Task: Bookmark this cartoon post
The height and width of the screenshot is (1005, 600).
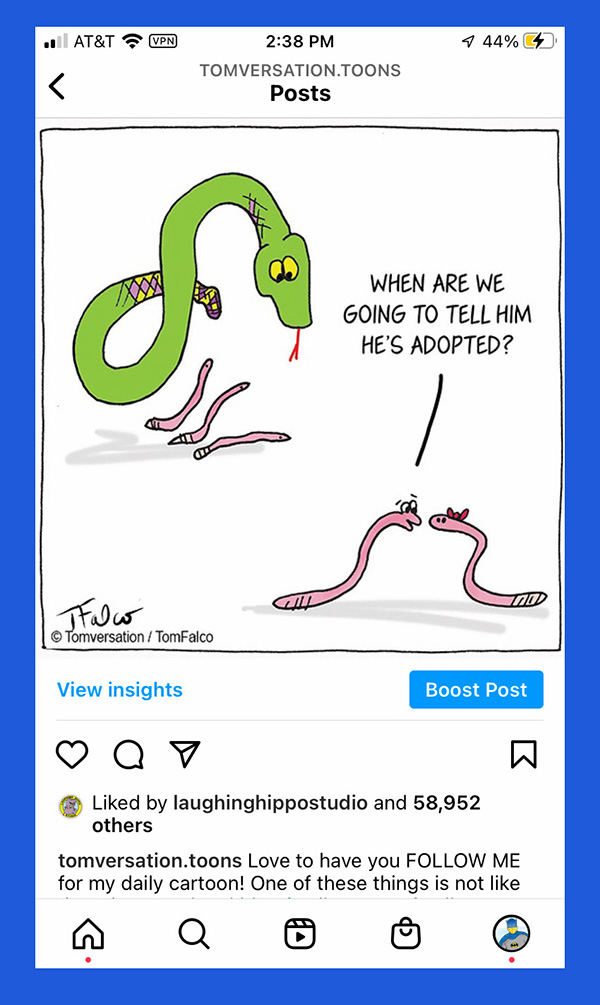Action: pyautogui.click(x=523, y=754)
